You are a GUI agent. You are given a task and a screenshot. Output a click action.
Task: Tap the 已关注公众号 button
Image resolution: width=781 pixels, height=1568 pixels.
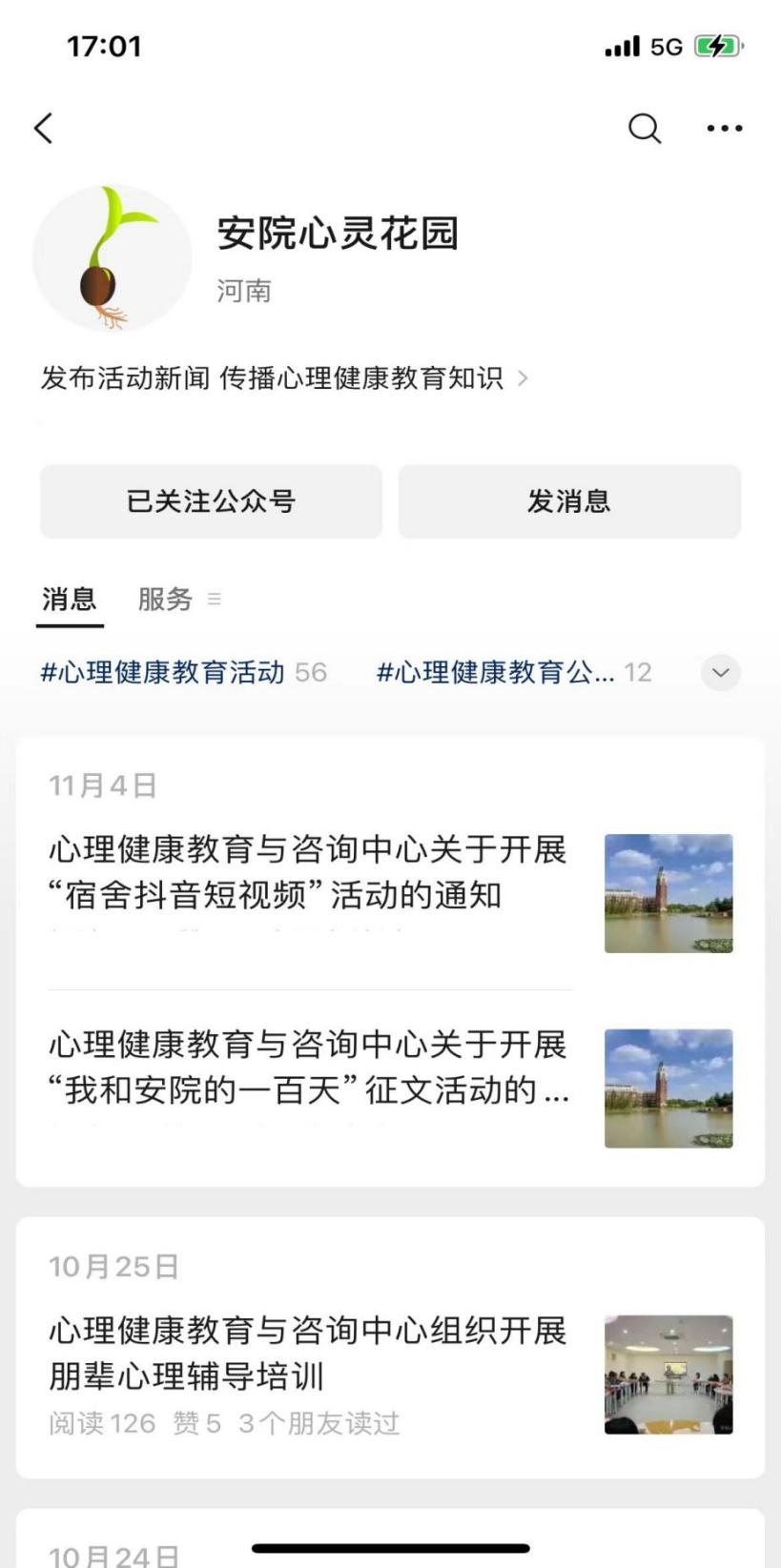(x=211, y=501)
